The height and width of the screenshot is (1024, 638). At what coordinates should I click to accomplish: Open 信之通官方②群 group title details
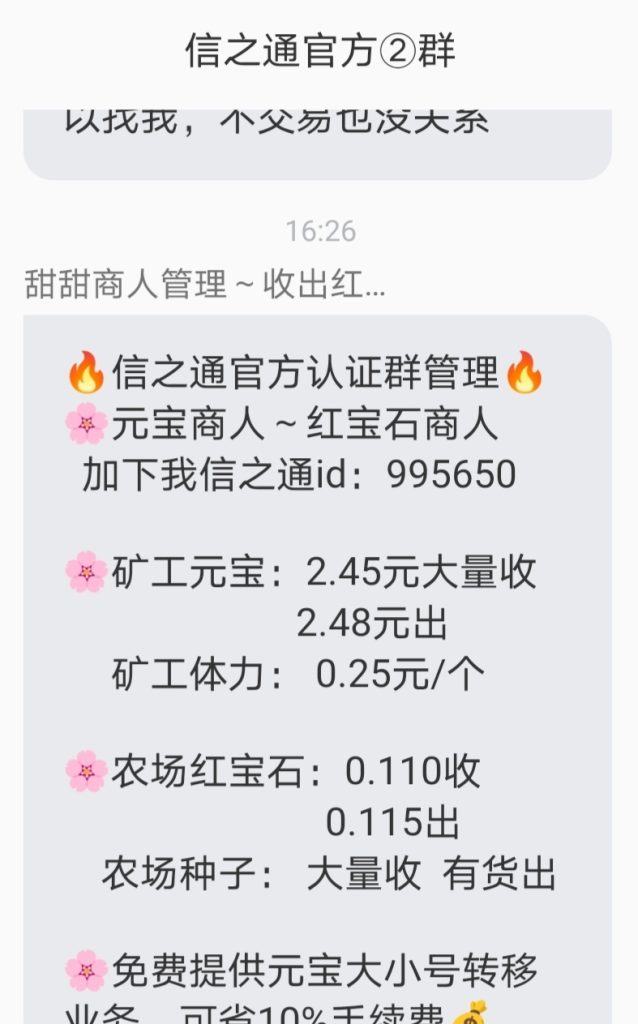click(x=320, y=51)
